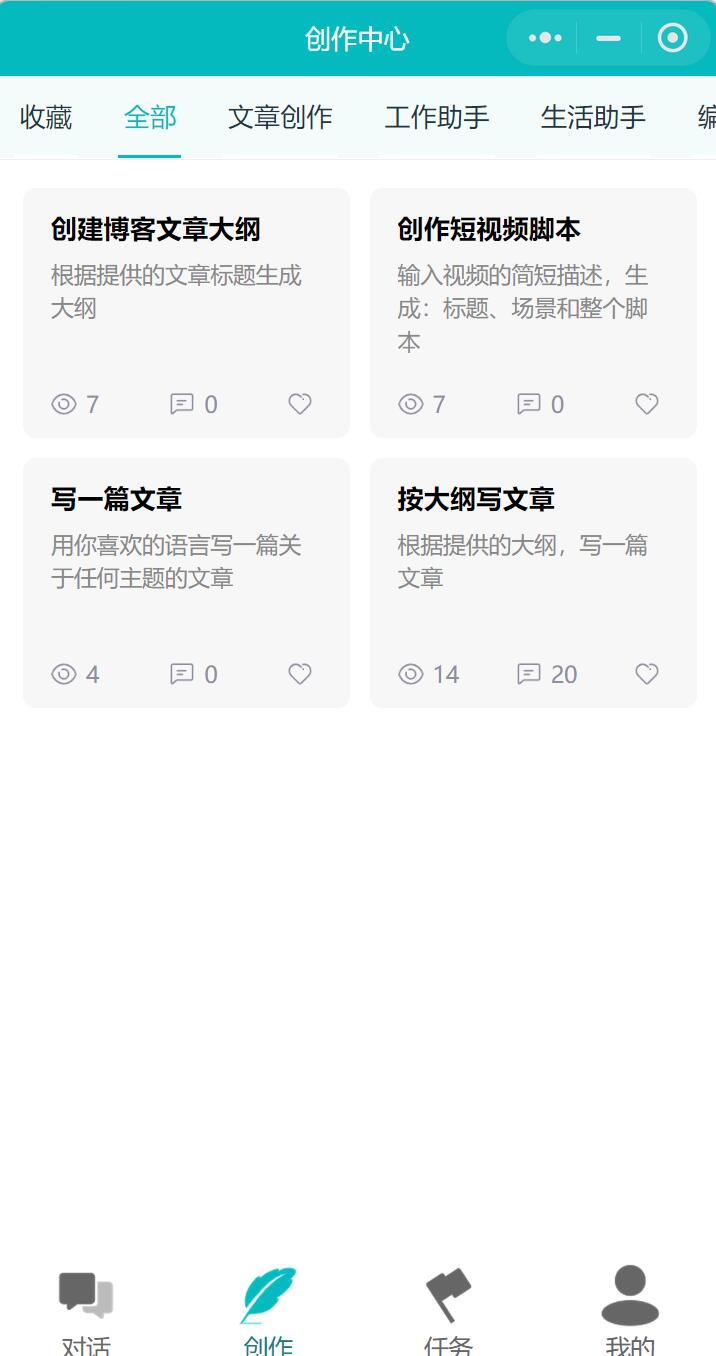The image size is (716, 1356).
Task: Switch to the 生活助手 tab
Action: (x=593, y=118)
